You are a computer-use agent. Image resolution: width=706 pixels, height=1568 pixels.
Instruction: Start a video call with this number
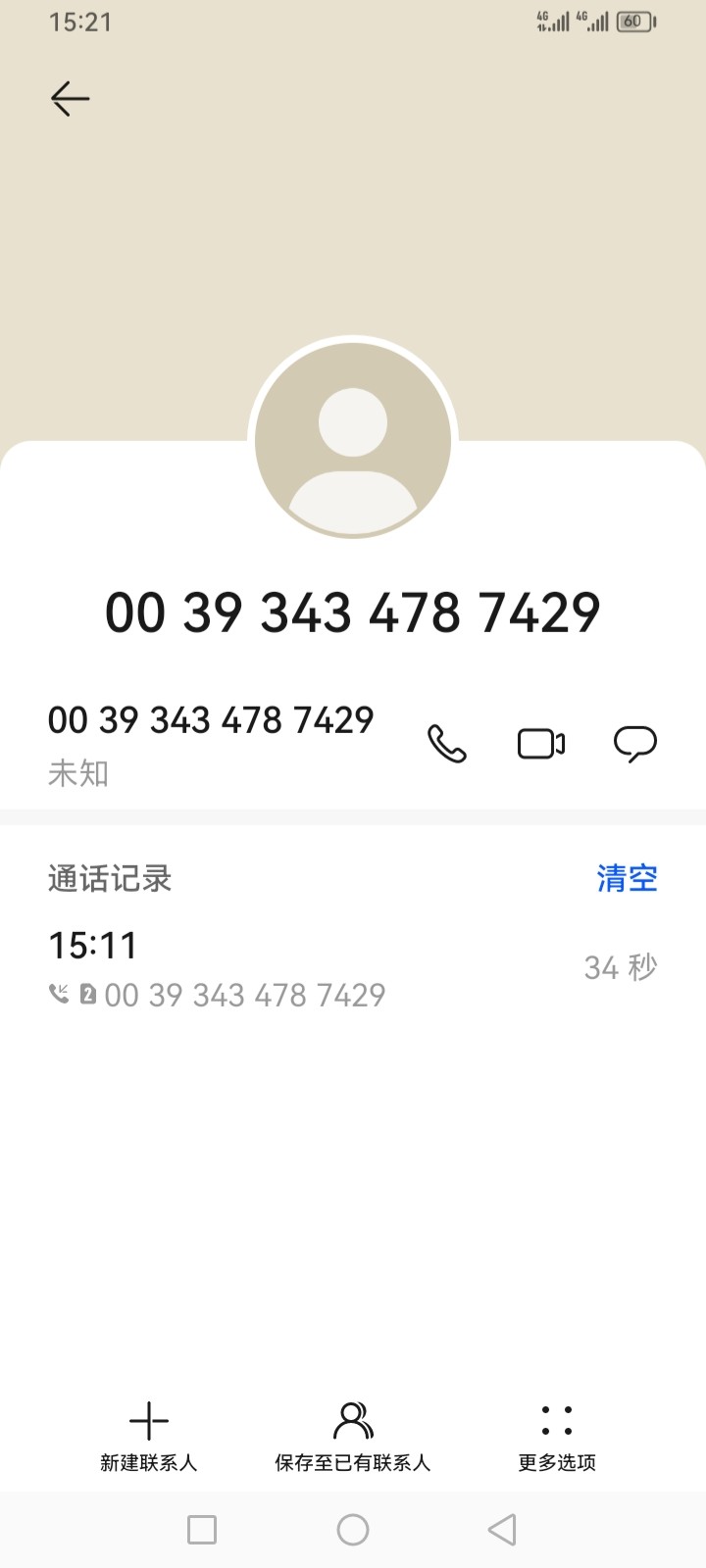(541, 744)
